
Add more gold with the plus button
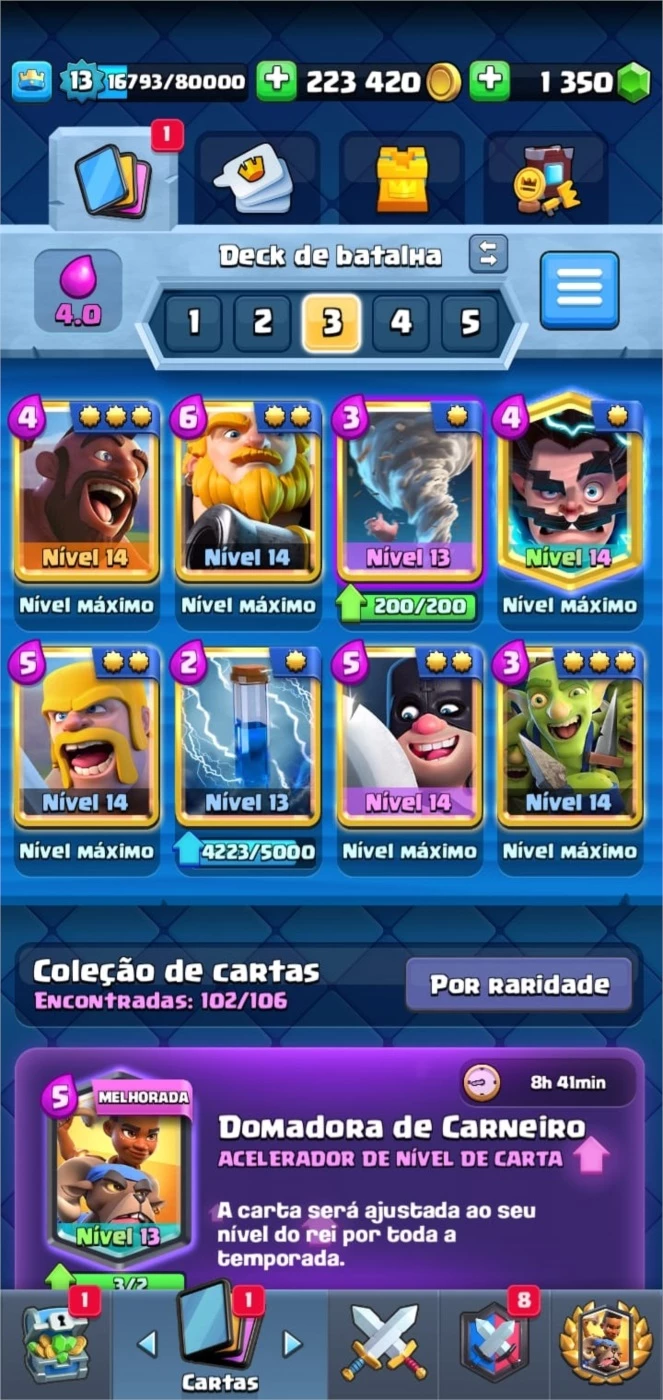[277, 81]
